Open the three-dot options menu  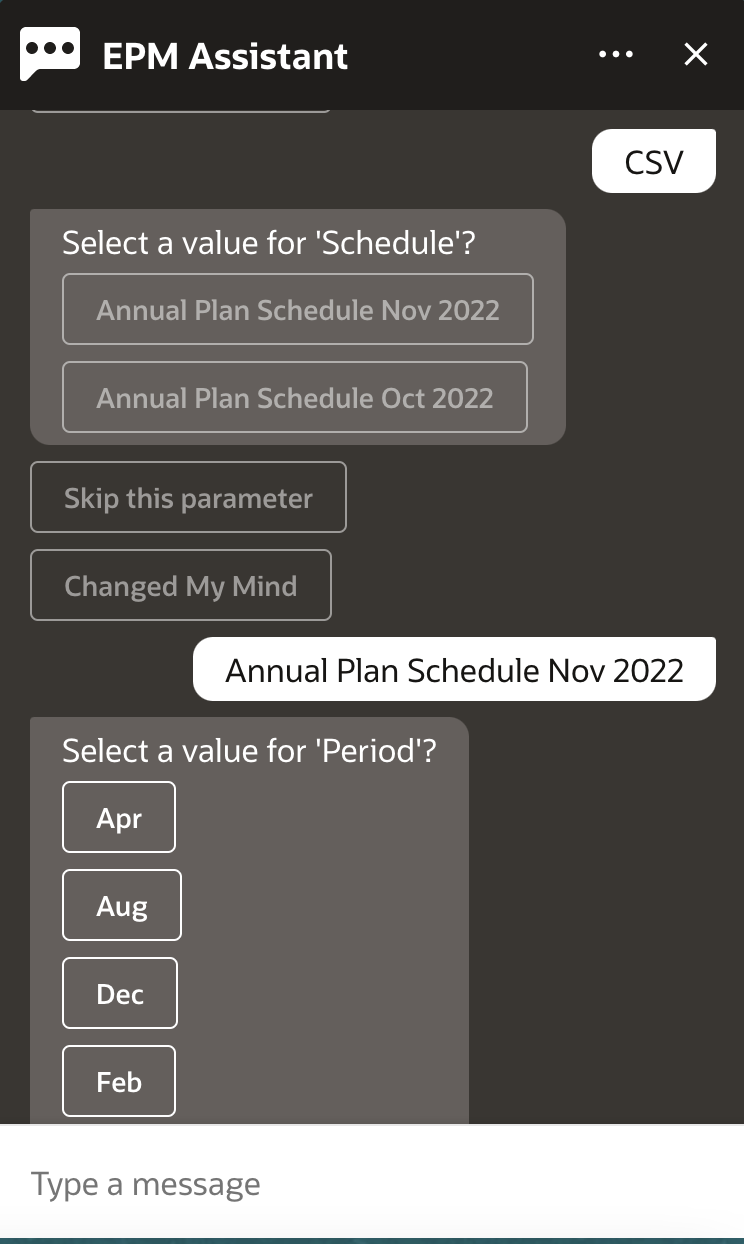(615, 55)
